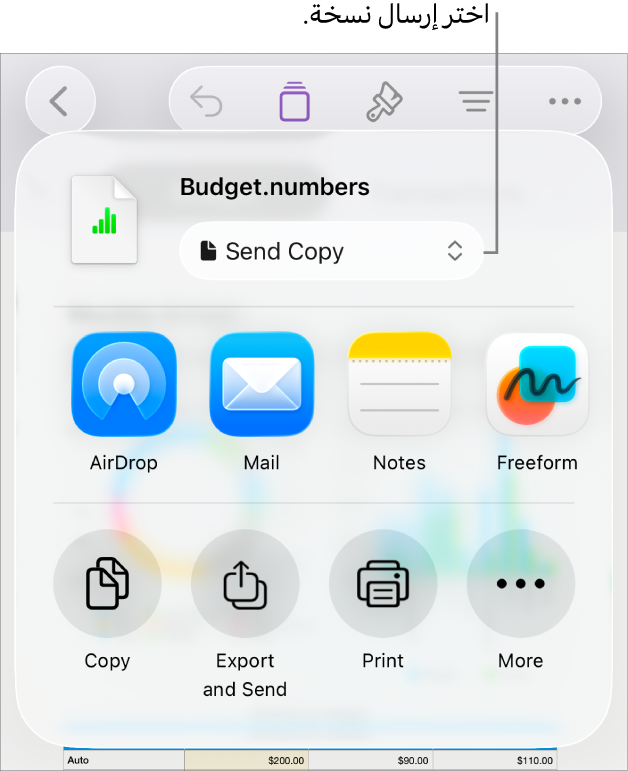This screenshot has height=771, width=628.
Task: Go back using the left arrow
Action: click(x=60, y=101)
